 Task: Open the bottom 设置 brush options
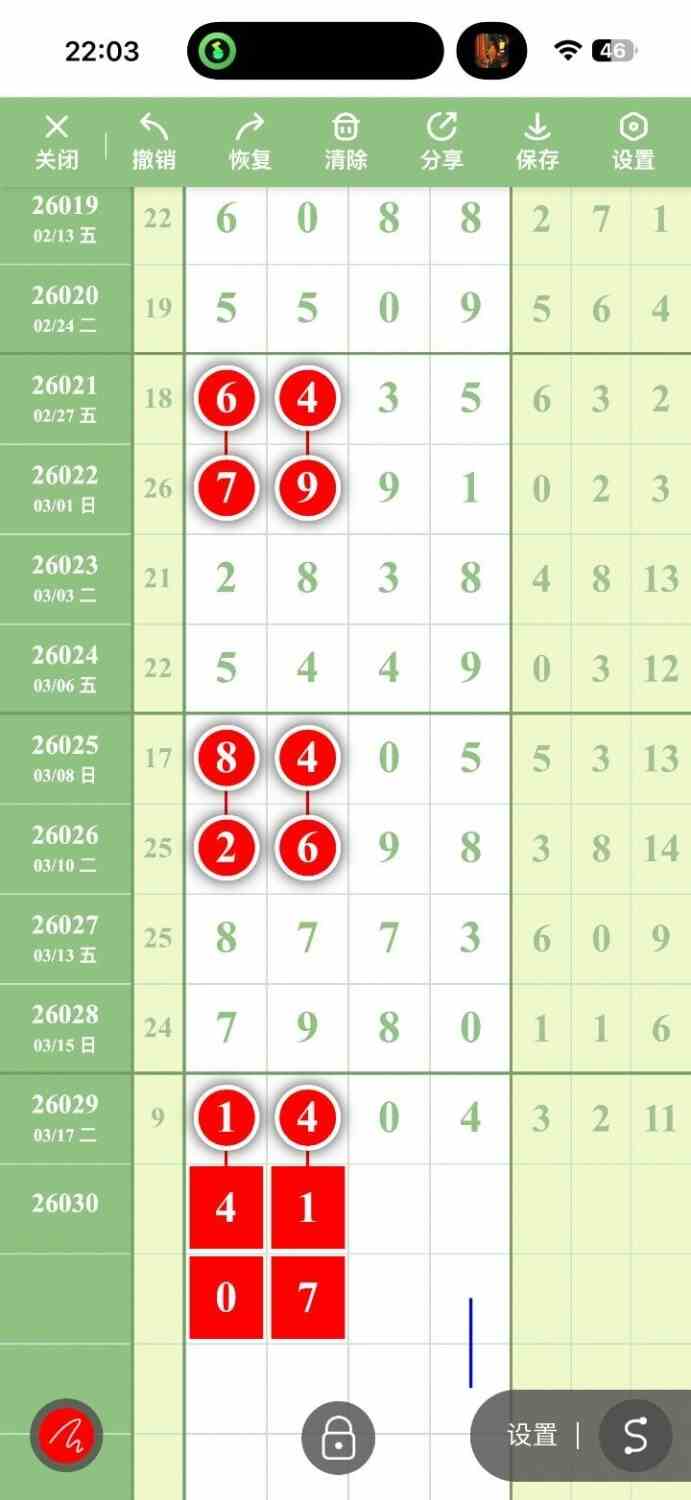(x=531, y=1436)
